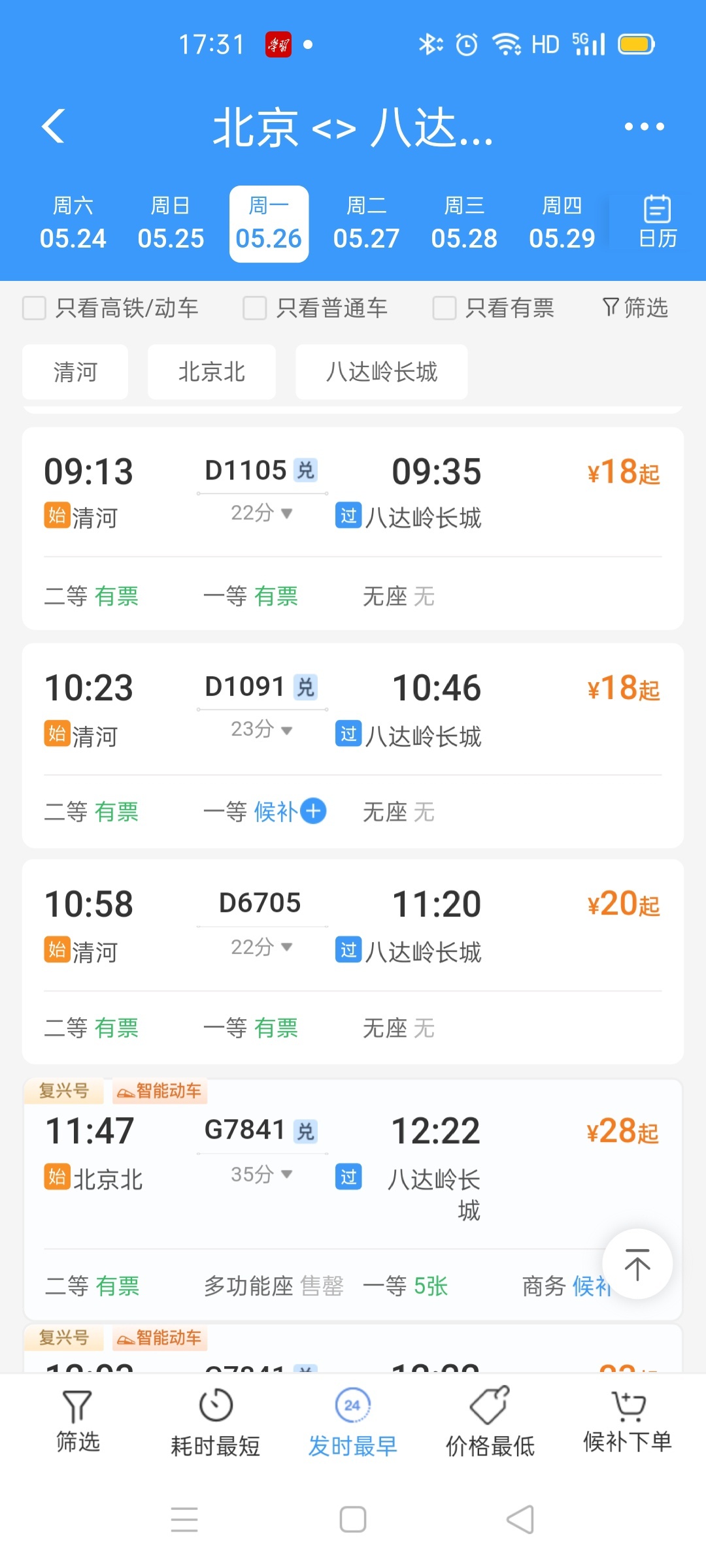Enable the 只看普通车 checkbox
Viewport: 706px width, 1568px height.
click(x=254, y=308)
